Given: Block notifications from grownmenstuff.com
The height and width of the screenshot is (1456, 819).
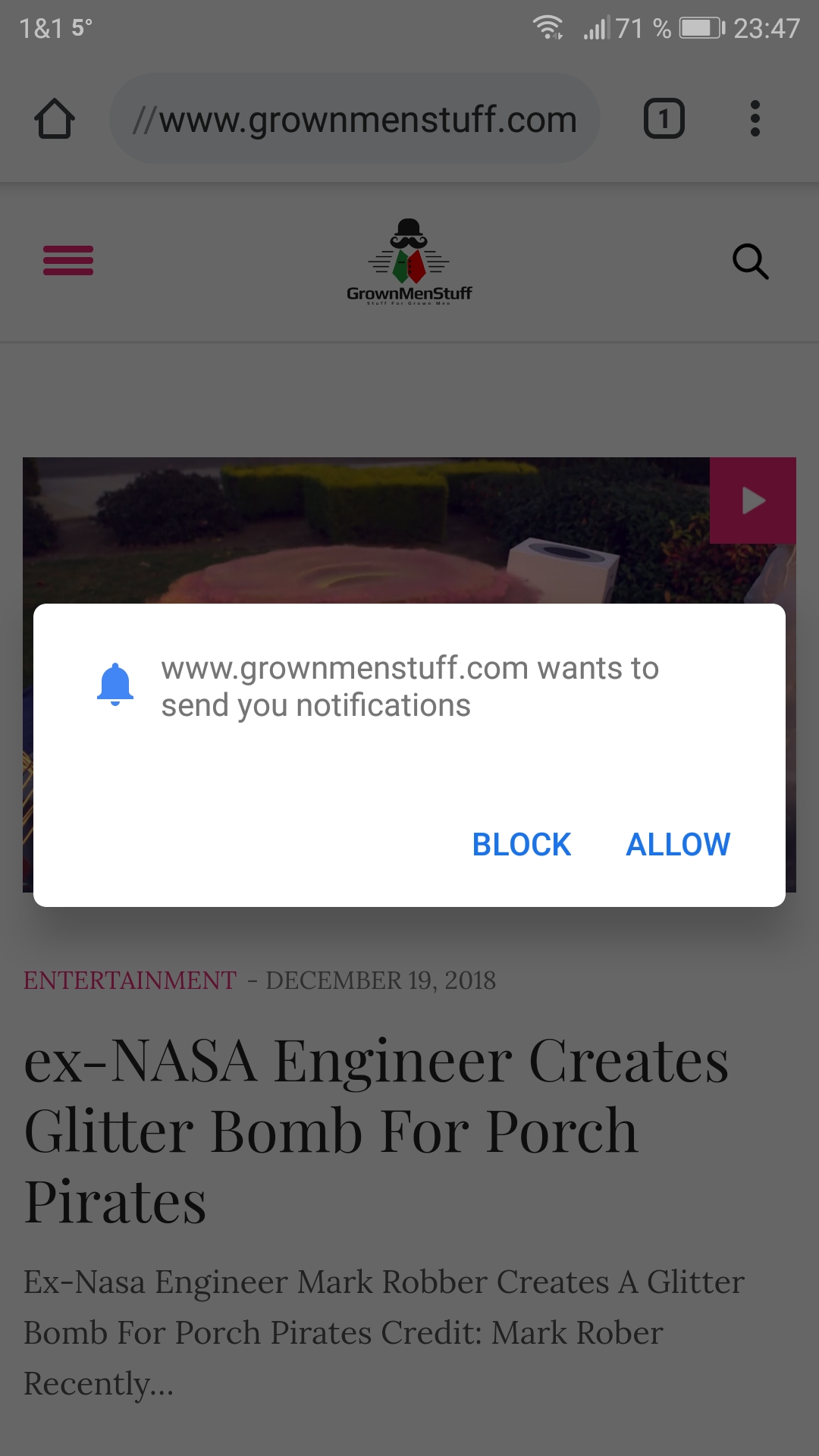Looking at the screenshot, I should (521, 844).
